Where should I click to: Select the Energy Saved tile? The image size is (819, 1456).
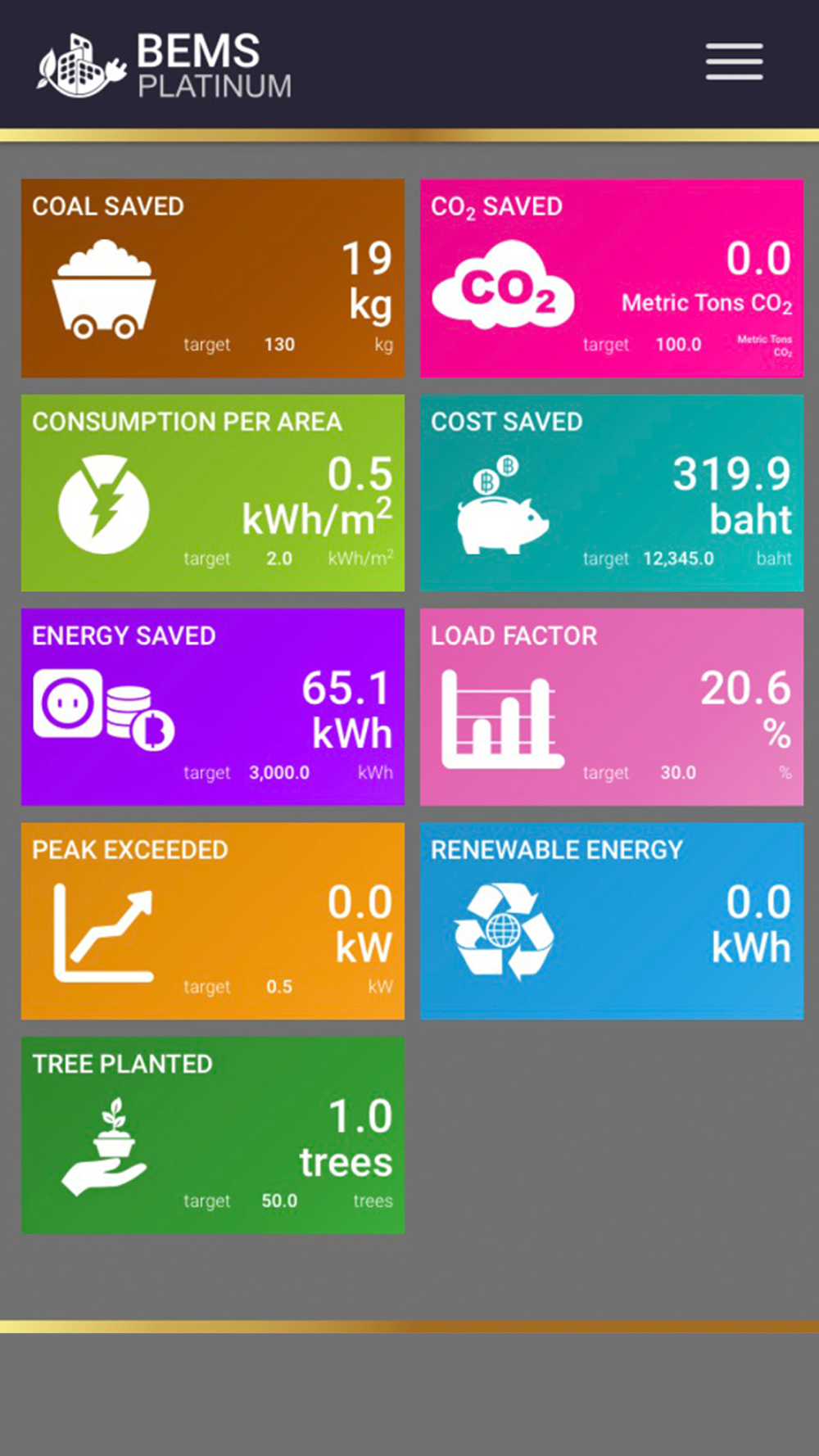213,707
